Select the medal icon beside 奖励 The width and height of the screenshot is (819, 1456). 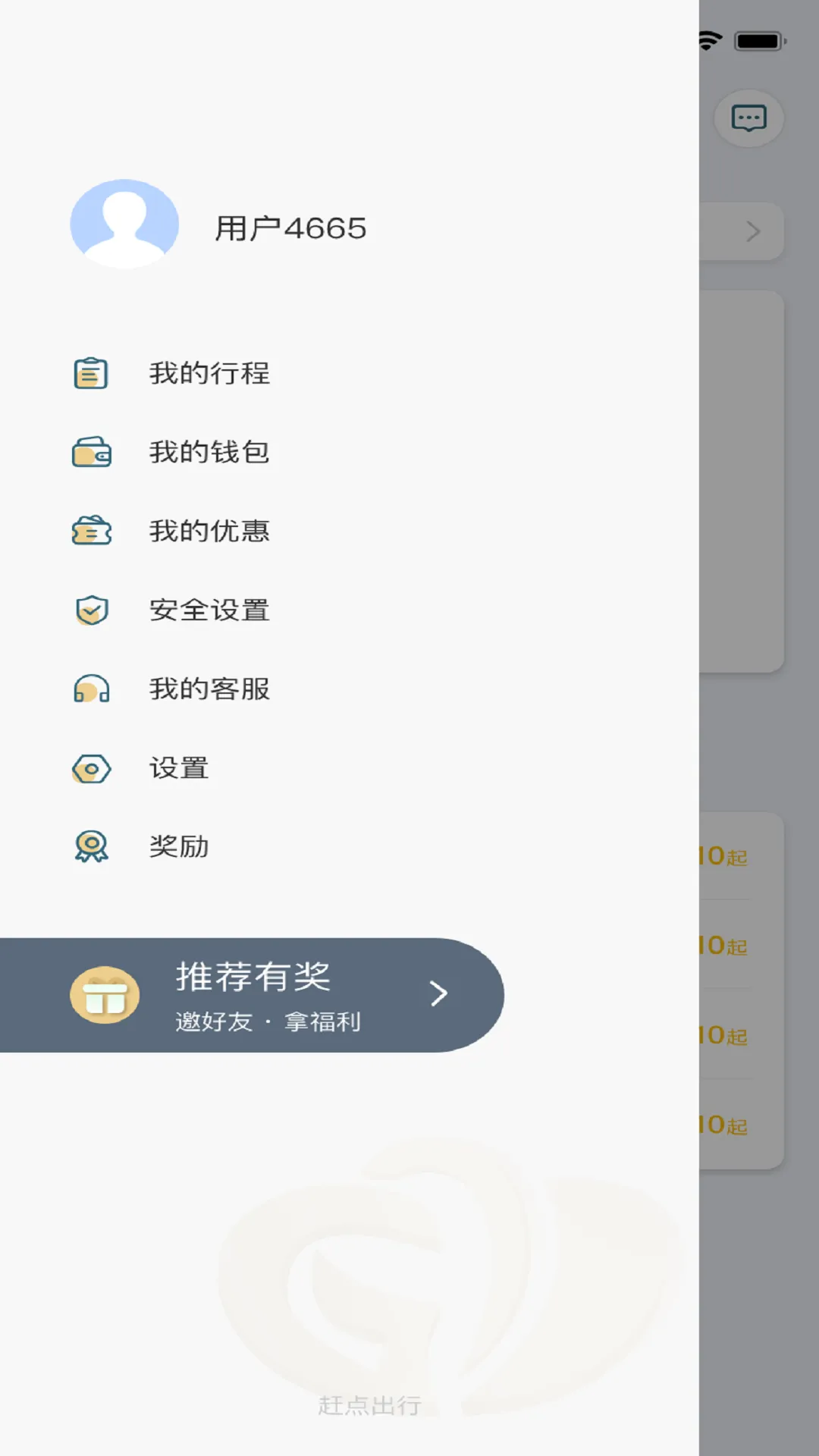pyautogui.click(x=91, y=847)
